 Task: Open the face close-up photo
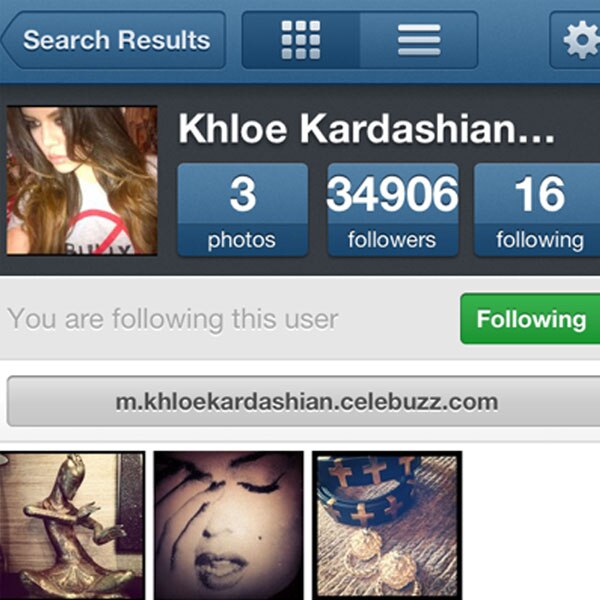tap(229, 524)
